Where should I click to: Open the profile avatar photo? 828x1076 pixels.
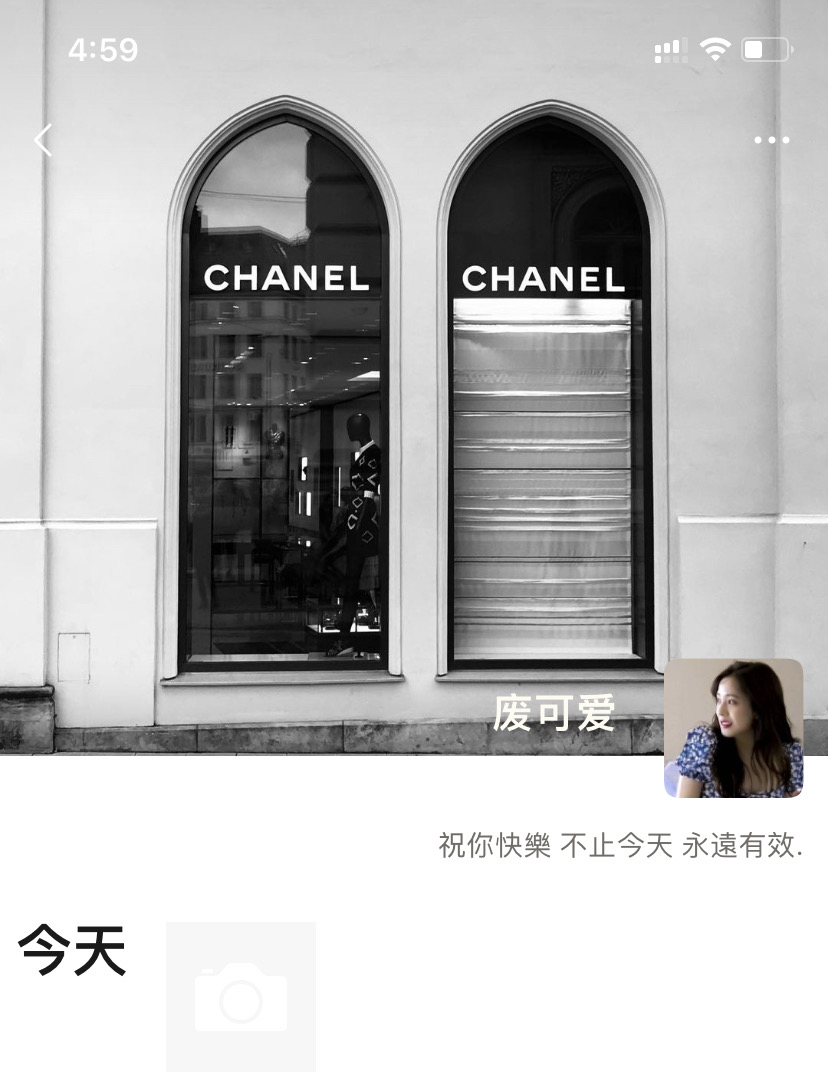[733, 728]
